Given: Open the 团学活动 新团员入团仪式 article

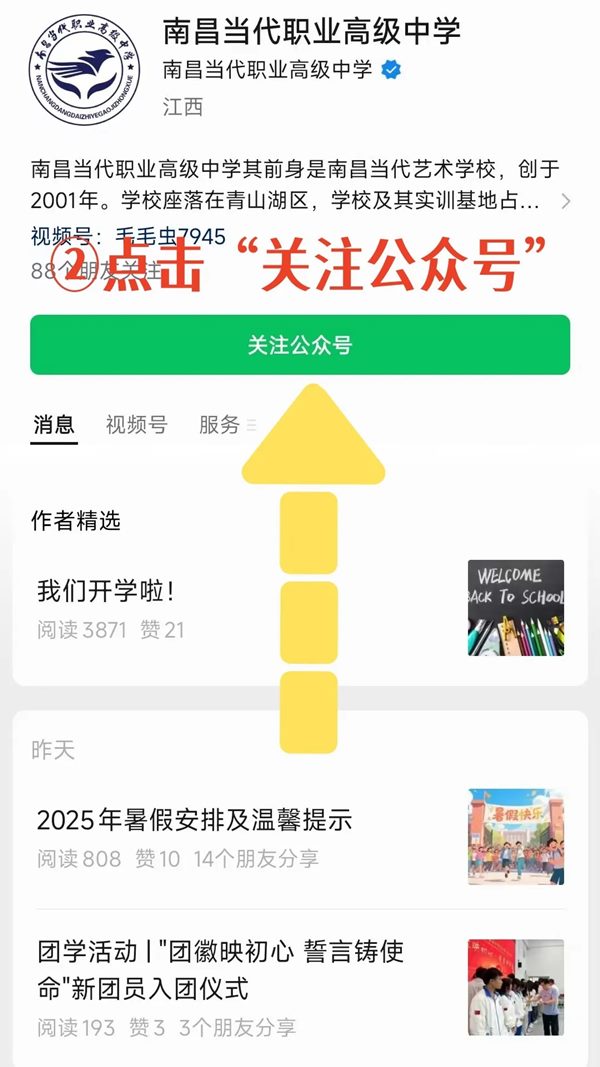Looking at the screenshot, I should [x=220, y=969].
